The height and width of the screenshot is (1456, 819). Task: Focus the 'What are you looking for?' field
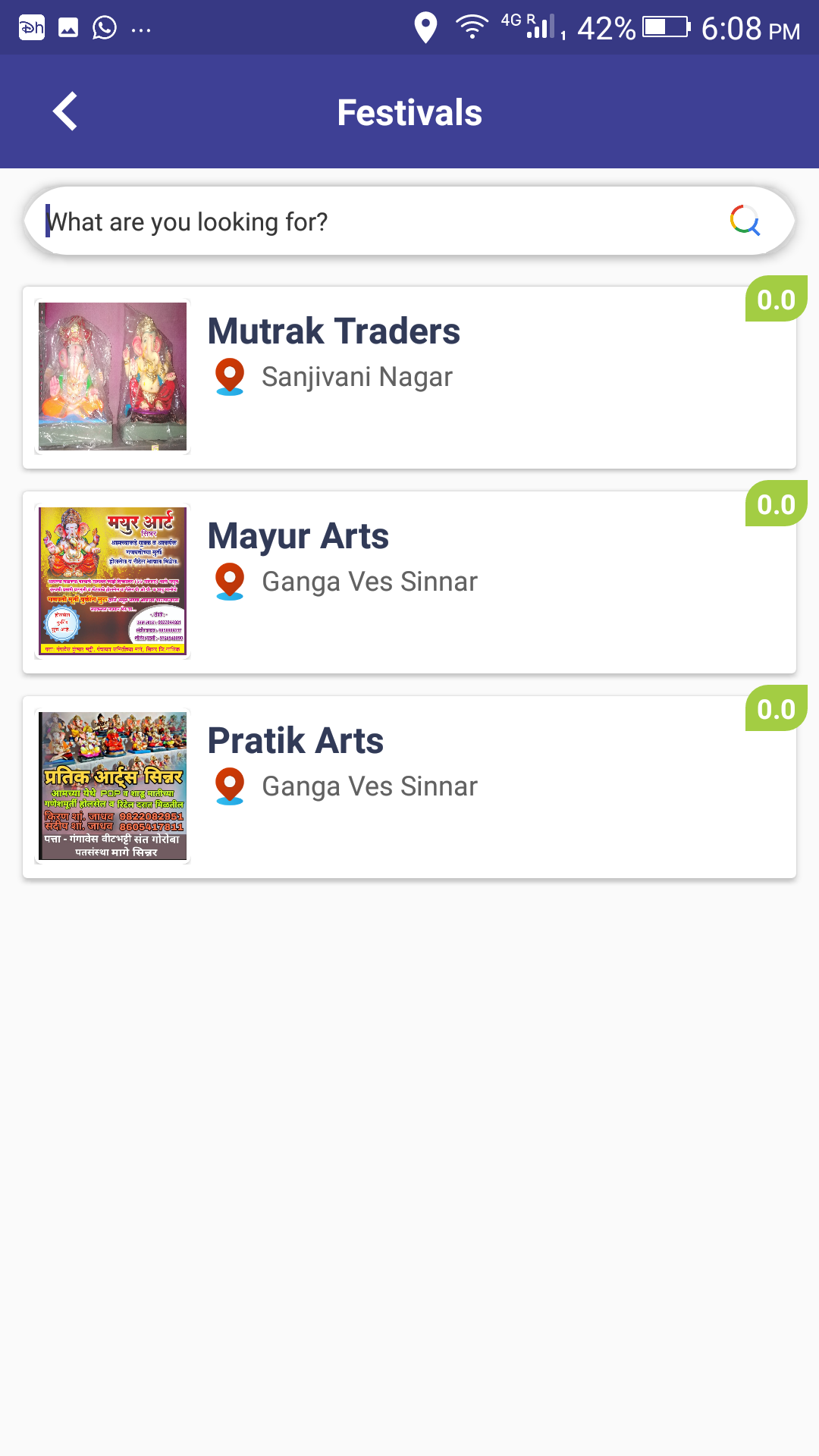[379, 221]
